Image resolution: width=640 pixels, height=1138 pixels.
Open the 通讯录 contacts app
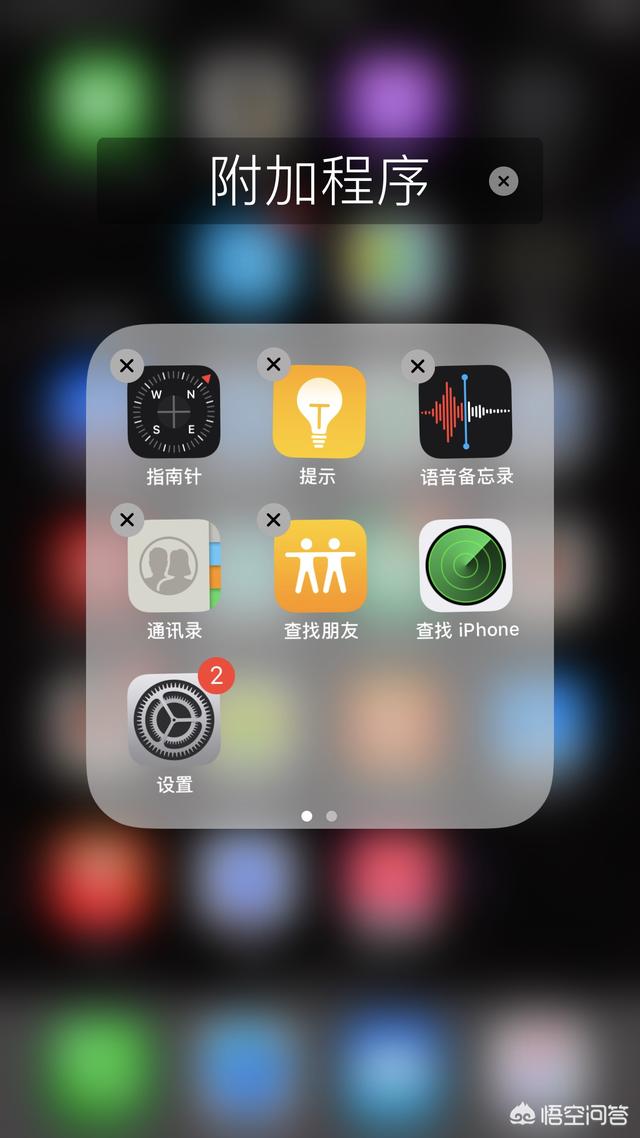click(174, 565)
